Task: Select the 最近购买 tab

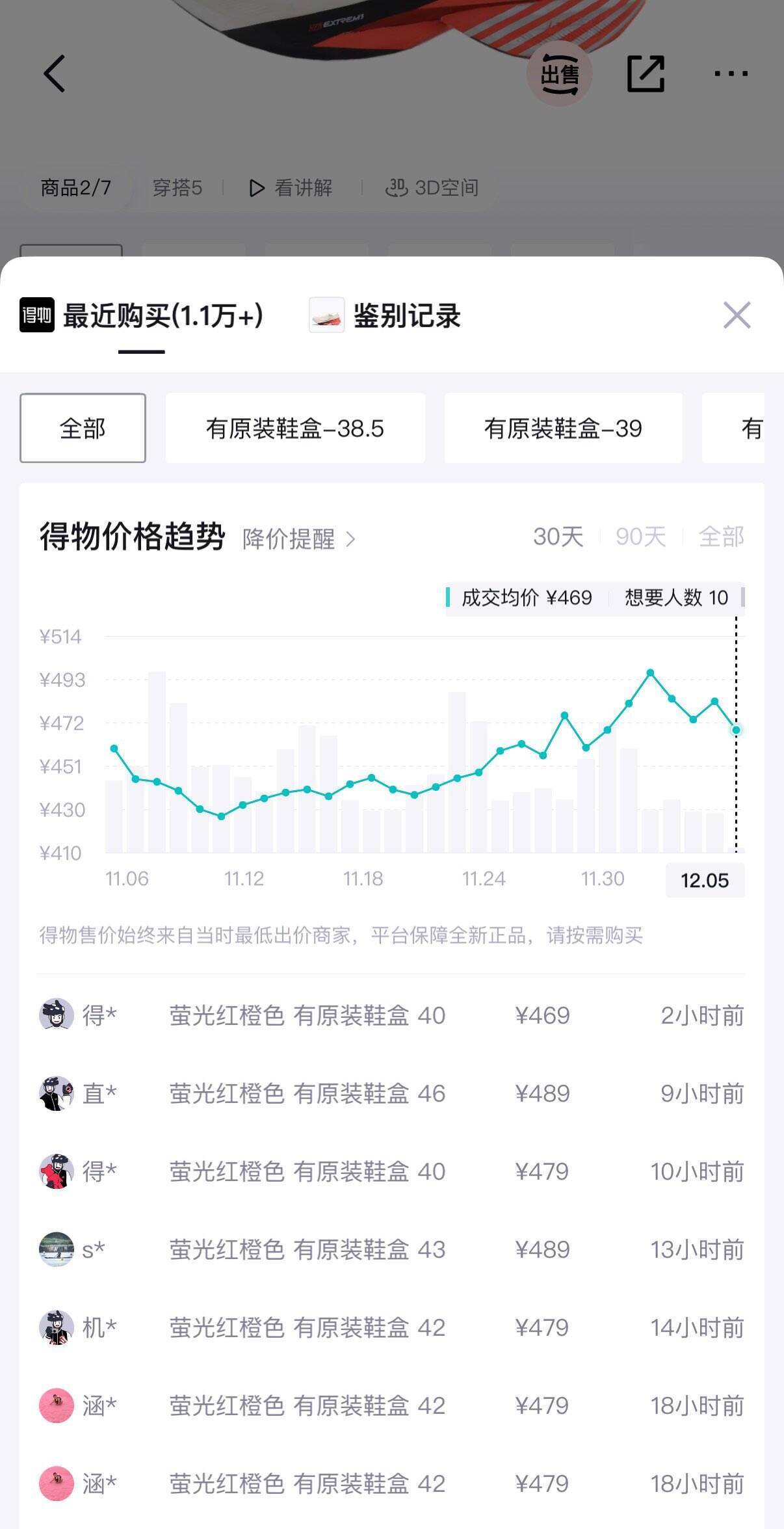Action: (x=163, y=316)
